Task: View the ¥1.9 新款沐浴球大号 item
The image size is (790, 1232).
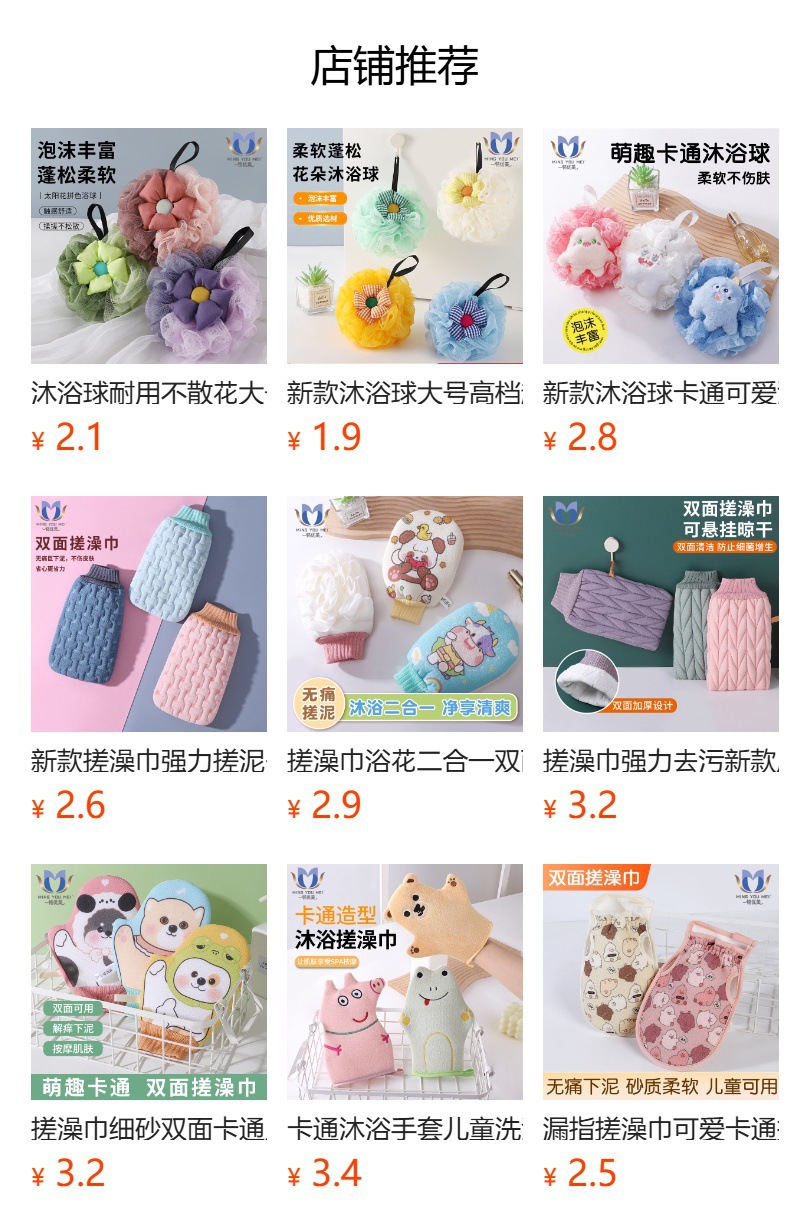Action: tap(405, 292)
